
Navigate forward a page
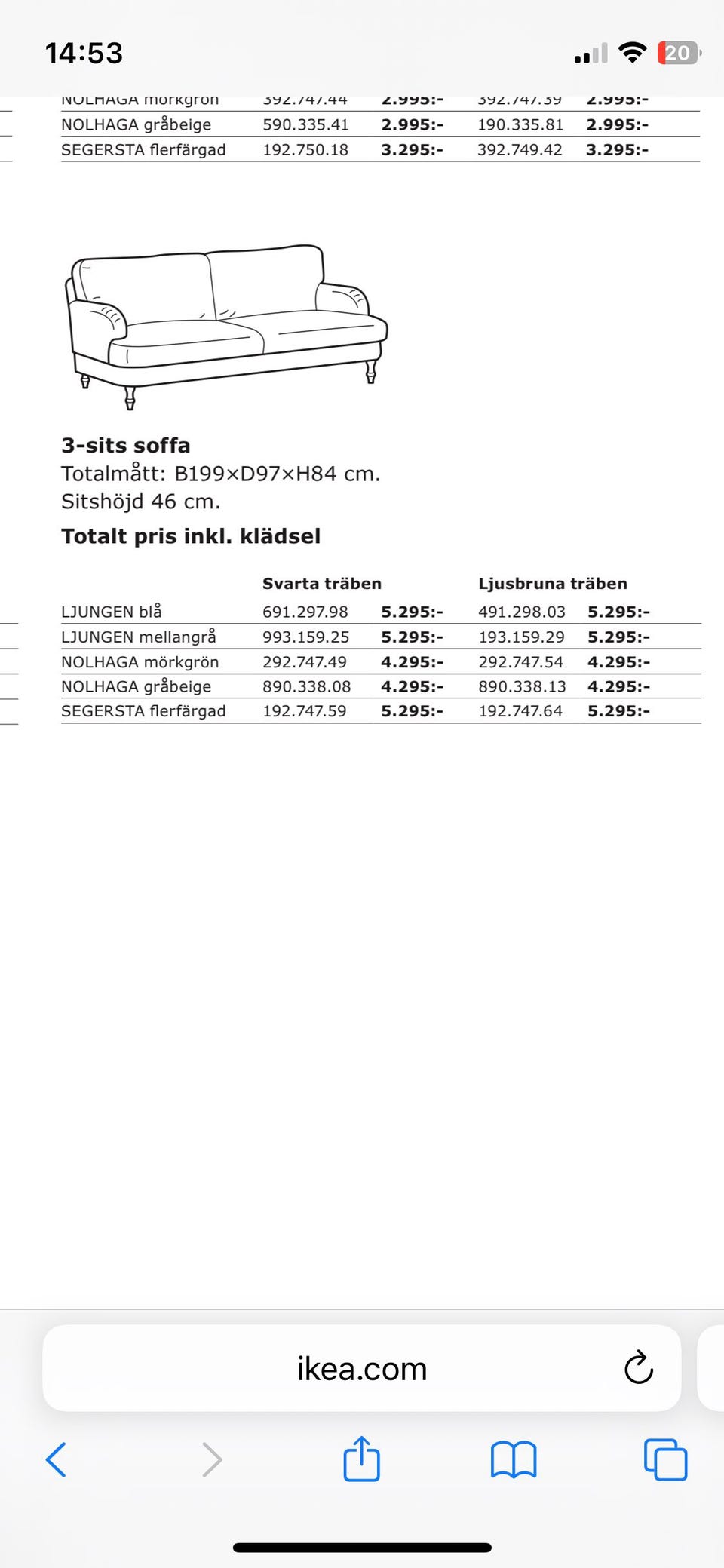coord(211,1459)
